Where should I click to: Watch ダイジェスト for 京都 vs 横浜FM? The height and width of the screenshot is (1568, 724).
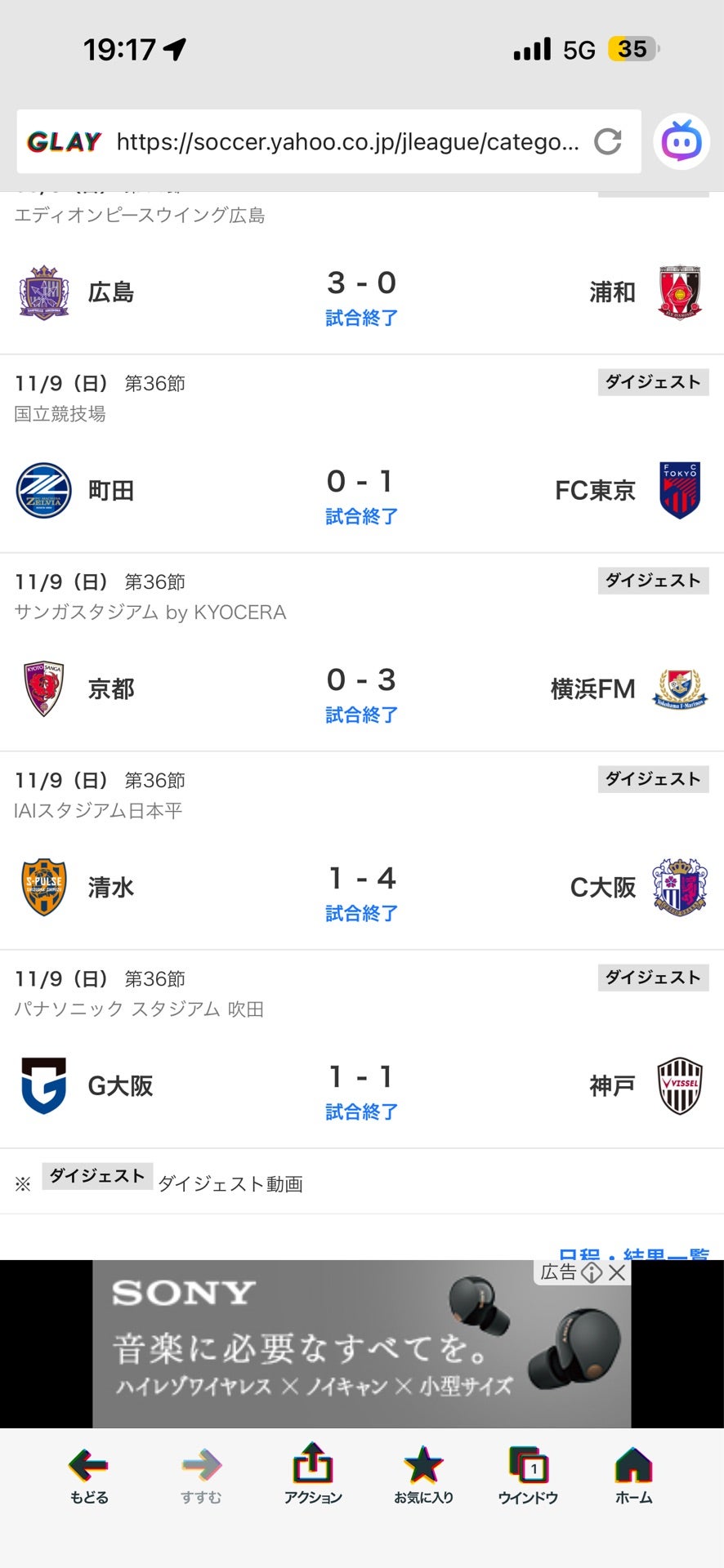pyautogui.click(x=652, y=581)
